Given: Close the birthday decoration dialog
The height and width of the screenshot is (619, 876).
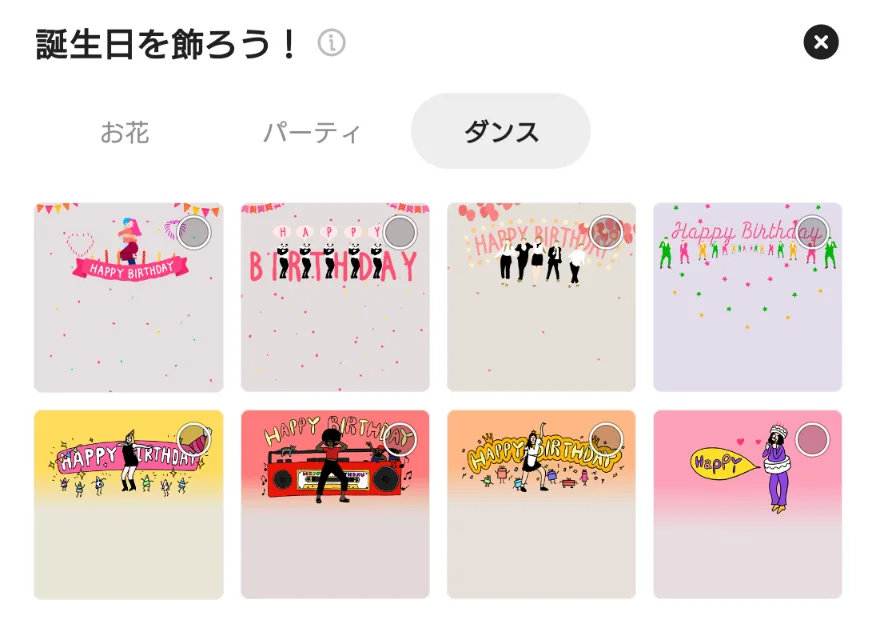Looking at the screenshot, I should tap(820, 42).
